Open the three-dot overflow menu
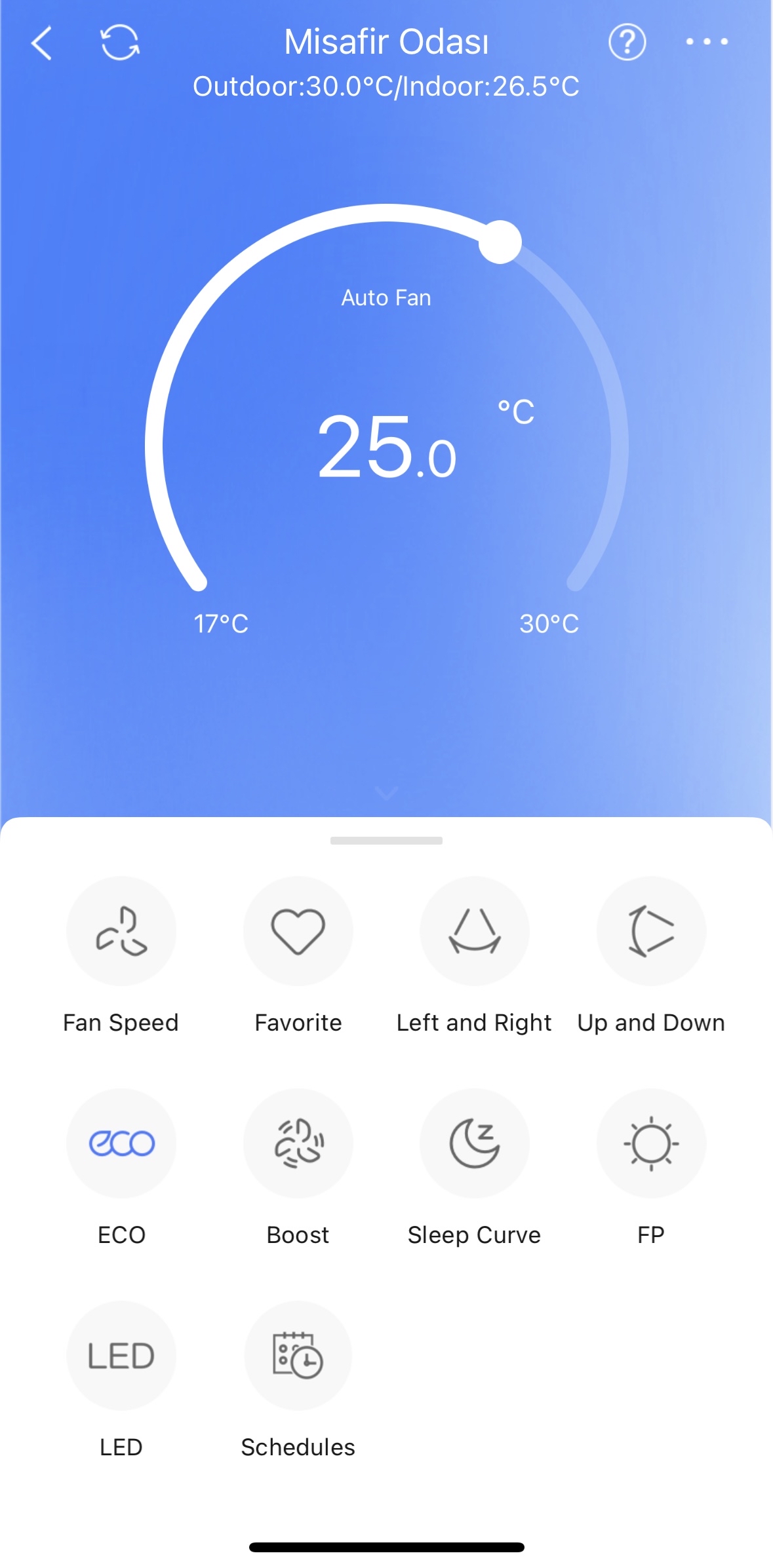773x1568 pixels. (707, 42)
